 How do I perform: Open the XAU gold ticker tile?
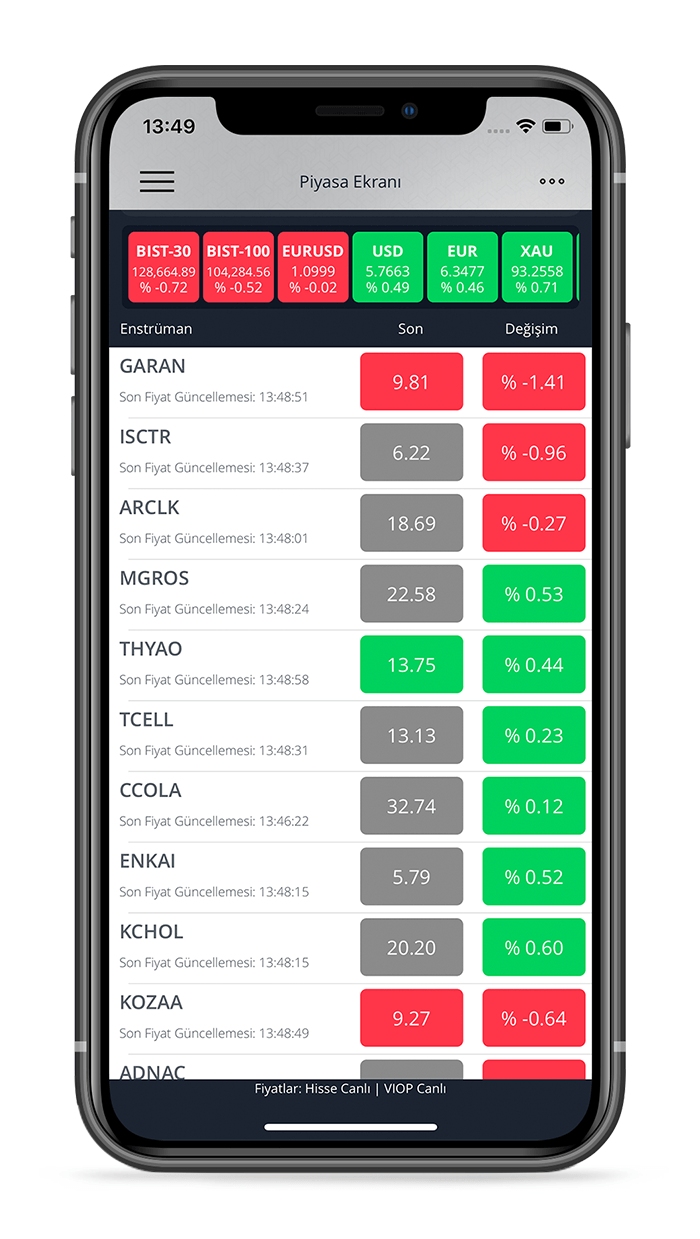tap(536, 268)
